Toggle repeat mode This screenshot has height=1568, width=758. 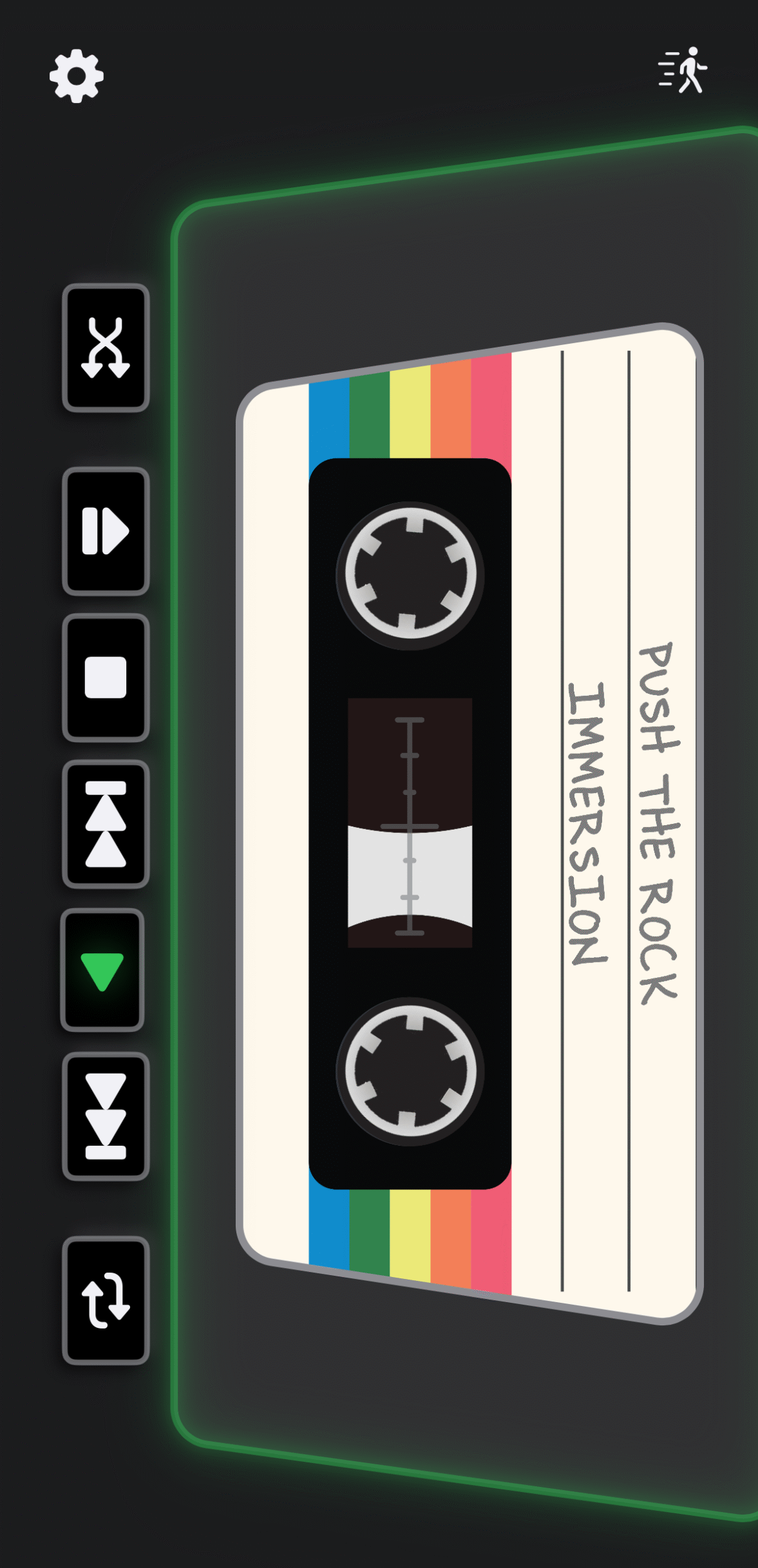tap(106, 1300)
